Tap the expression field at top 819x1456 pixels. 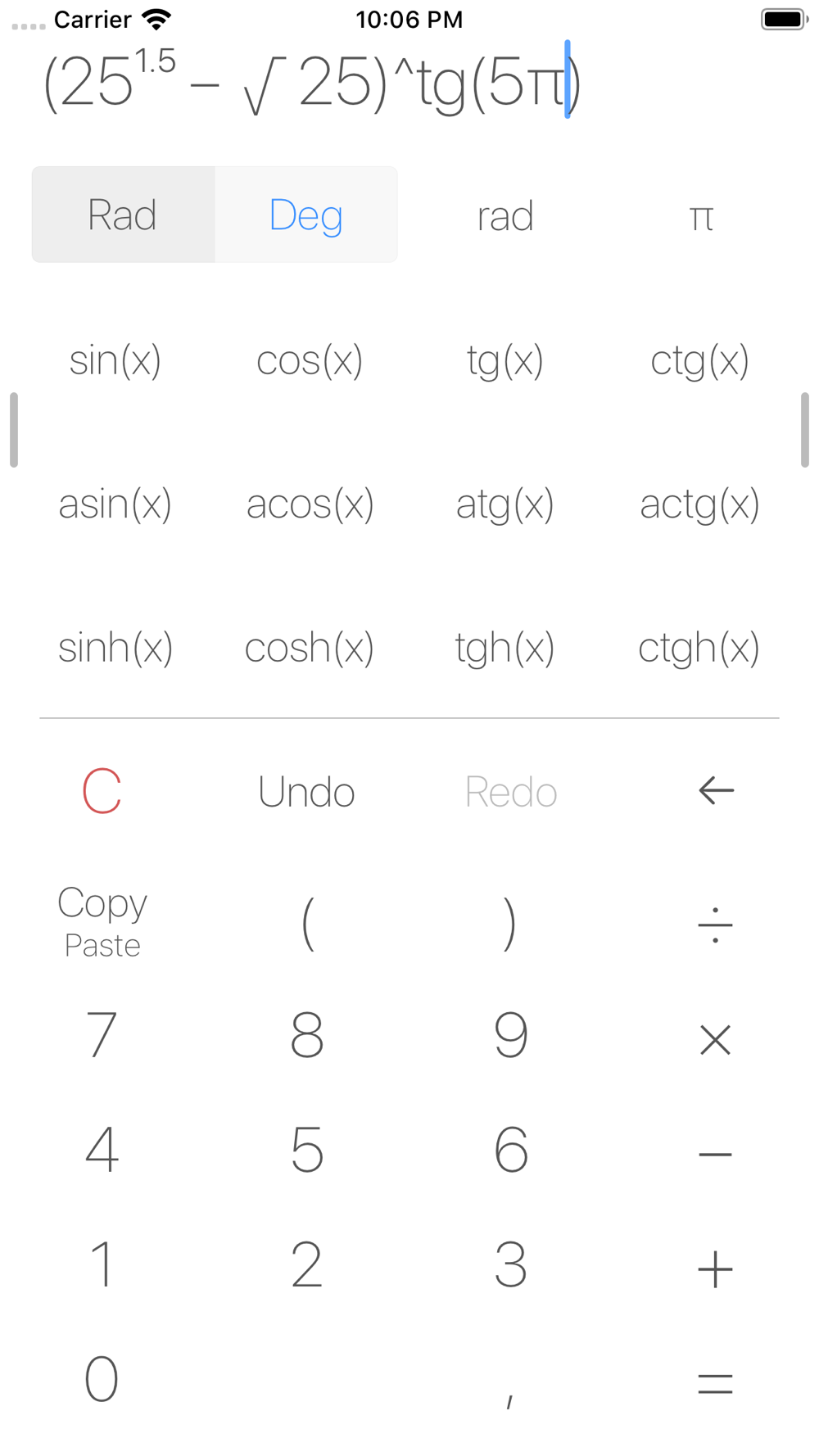[x=311, y=84]
